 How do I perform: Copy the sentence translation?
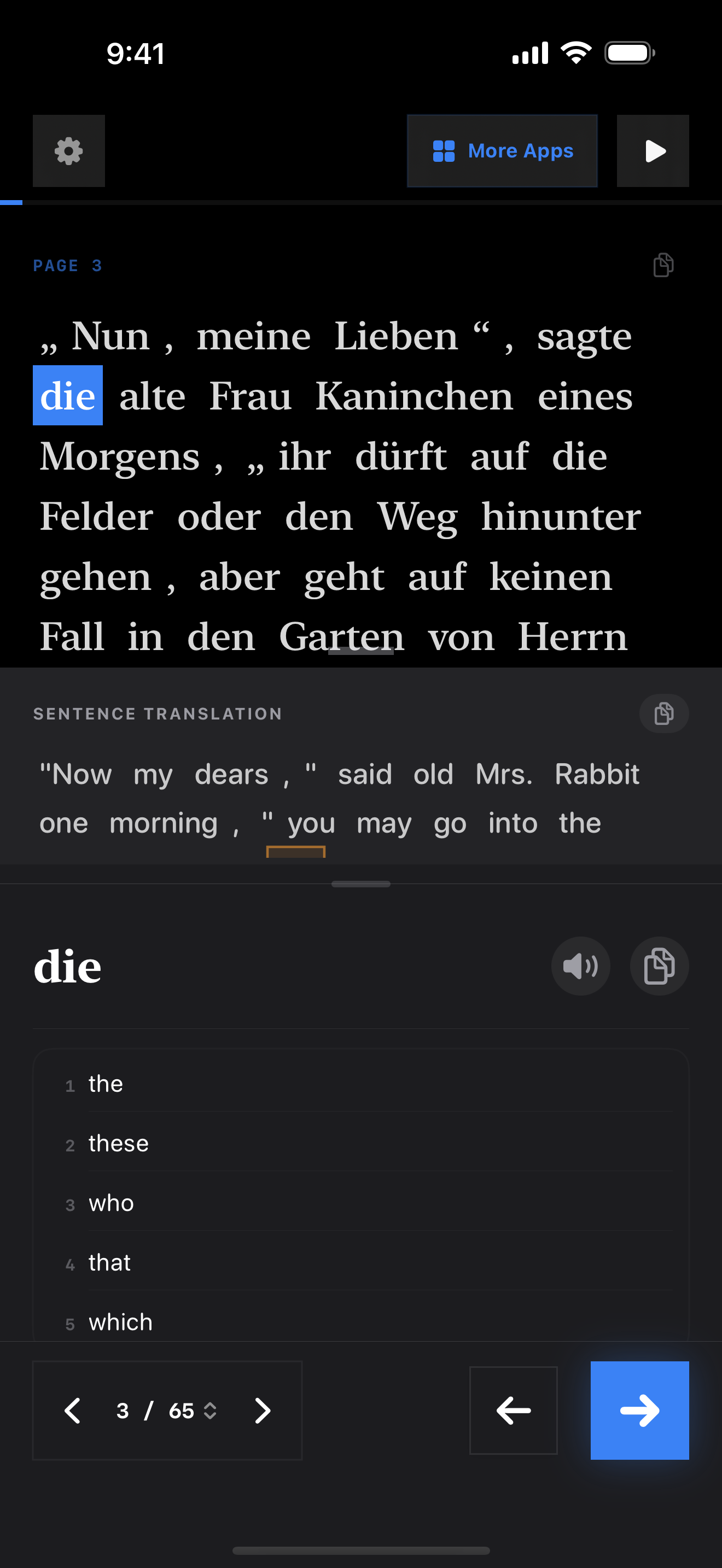pyautogui.click(x=663, y=713)
